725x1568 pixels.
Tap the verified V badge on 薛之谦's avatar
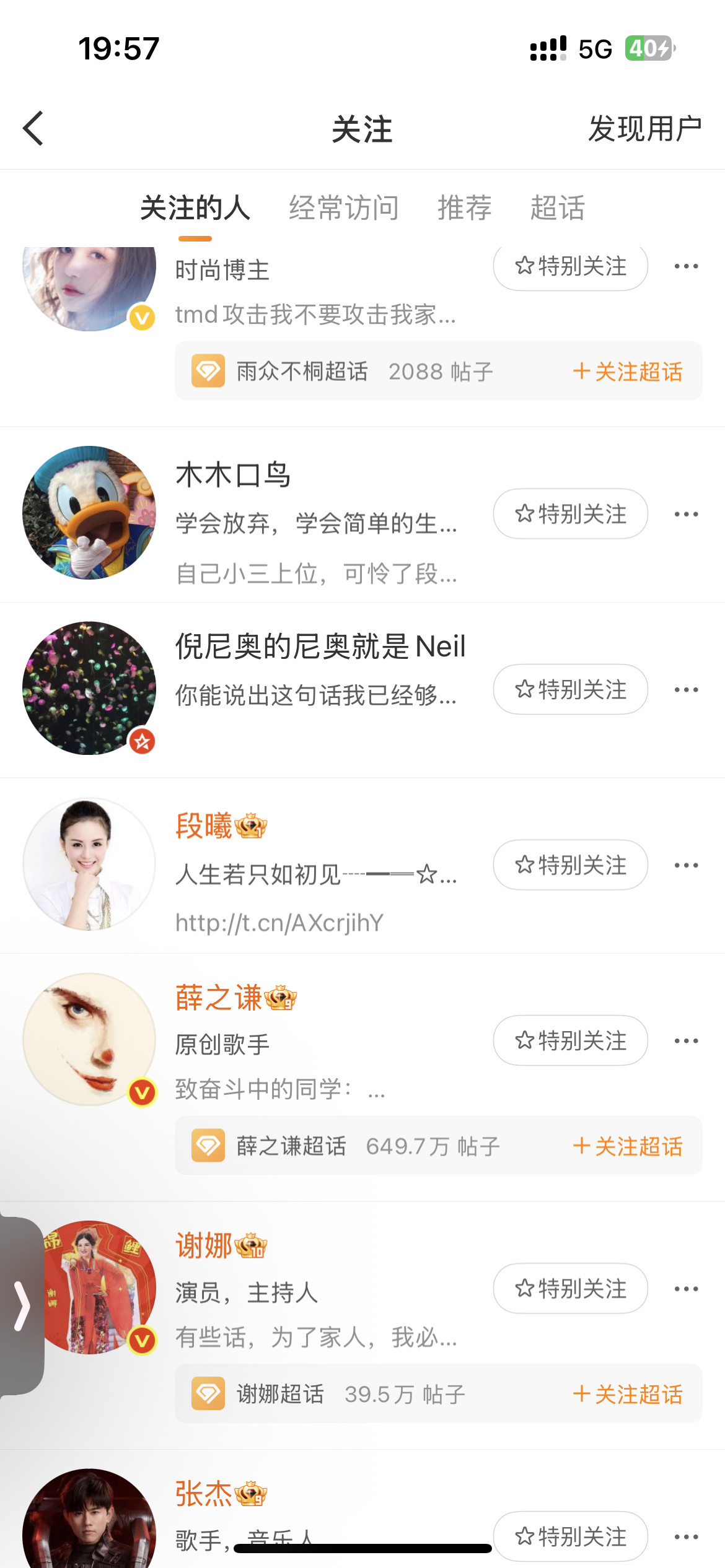[x=141, y=1089]
